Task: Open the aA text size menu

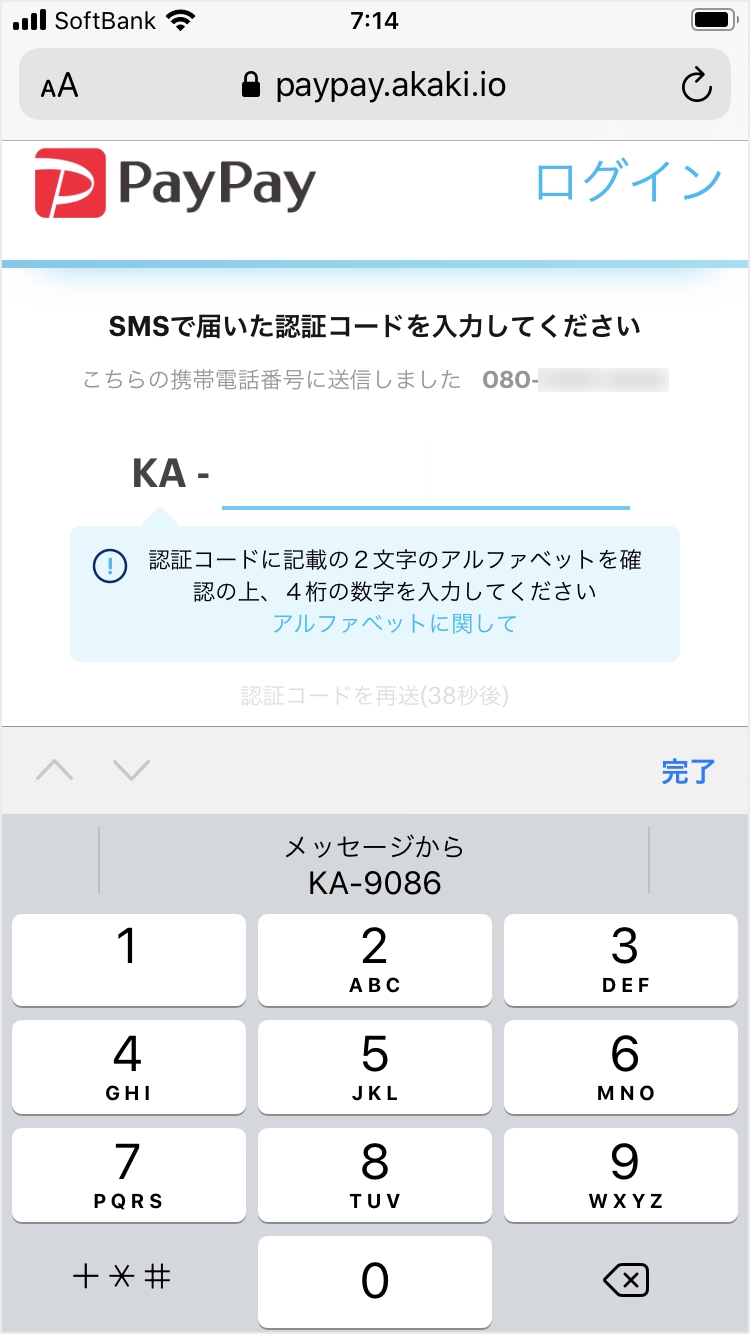Action: tap(59, 86)
